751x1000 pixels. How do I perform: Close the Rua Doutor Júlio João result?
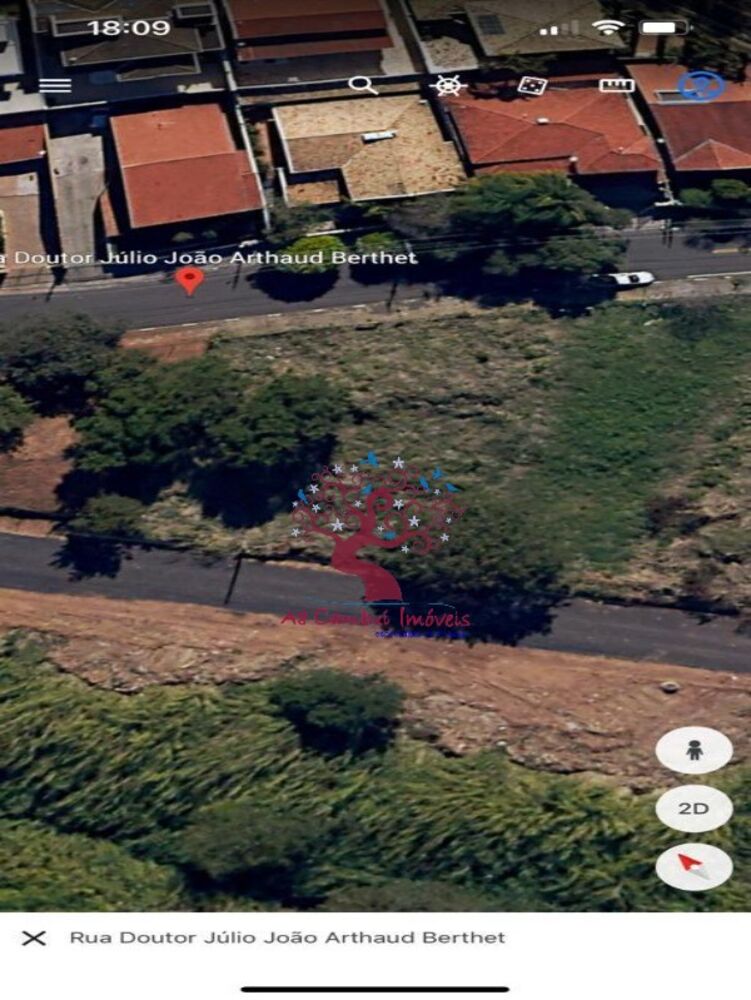click(x=34, y=938)
